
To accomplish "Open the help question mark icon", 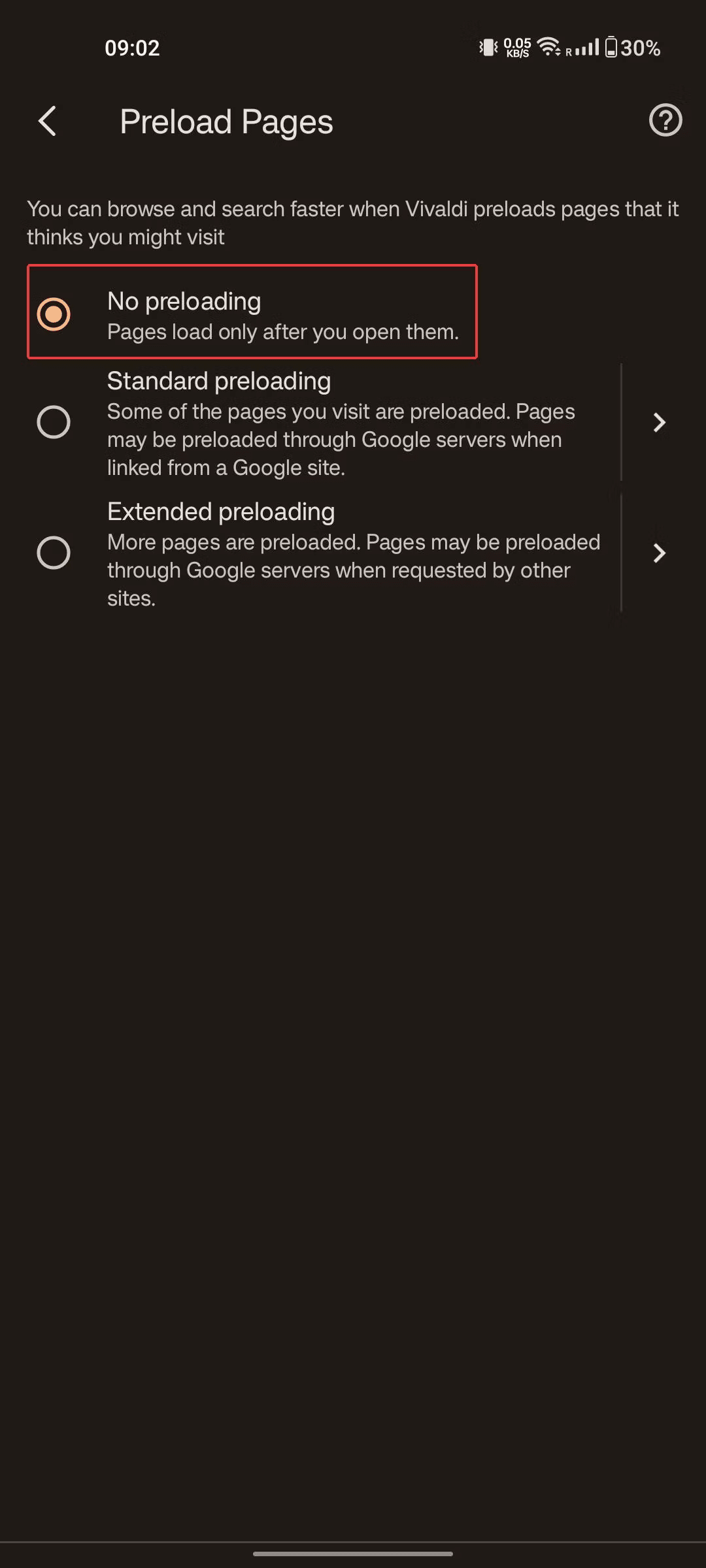I will tap(665, 121).
